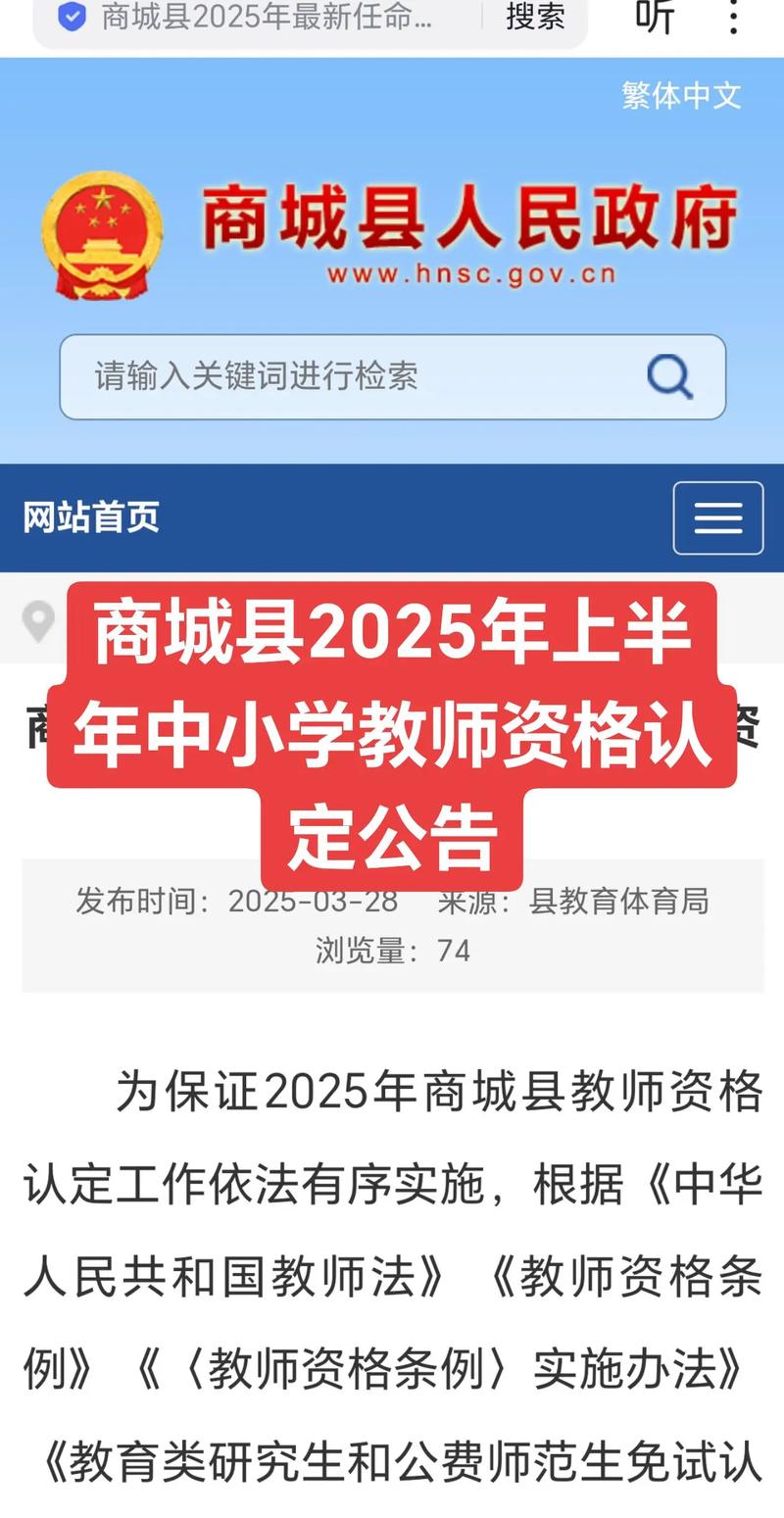This screenshot has width=784, height=1518.
Task: Switch the site to 繁体中文
Action: coord(681,95)
